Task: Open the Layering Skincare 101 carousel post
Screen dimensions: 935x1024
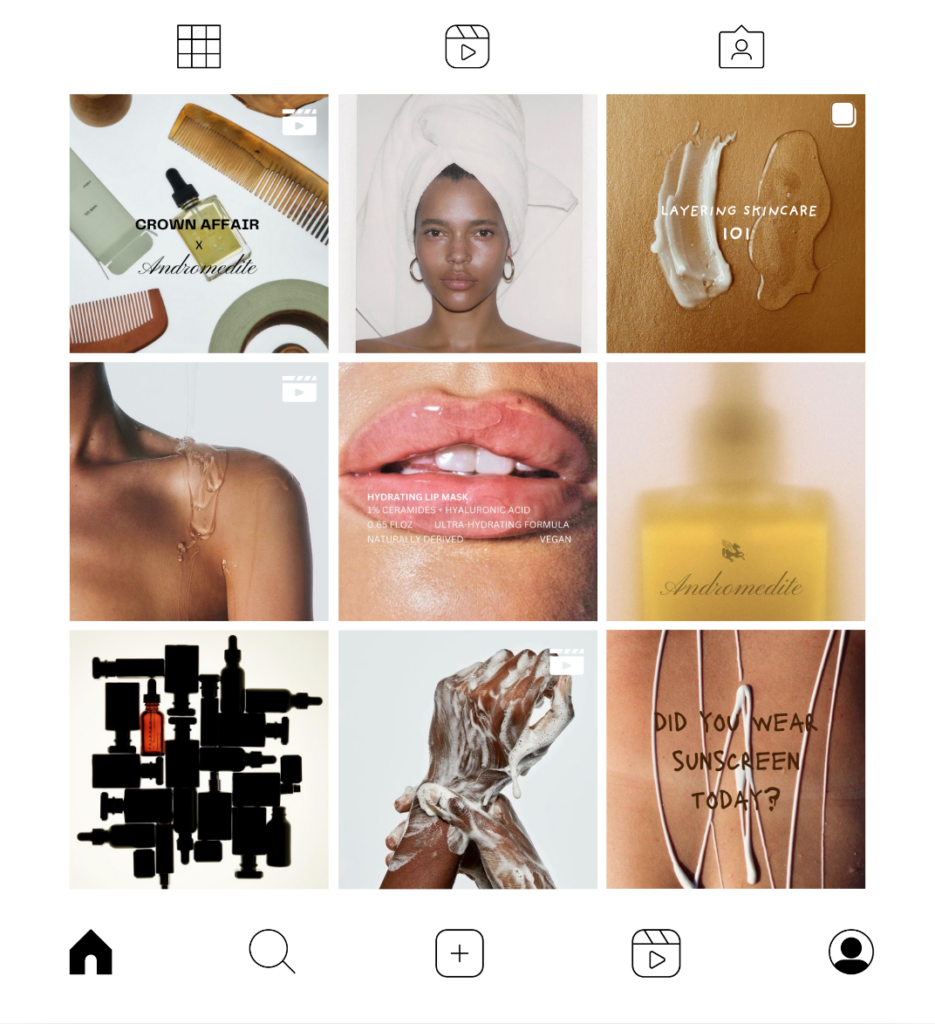Action: click(x=735, y=223)
